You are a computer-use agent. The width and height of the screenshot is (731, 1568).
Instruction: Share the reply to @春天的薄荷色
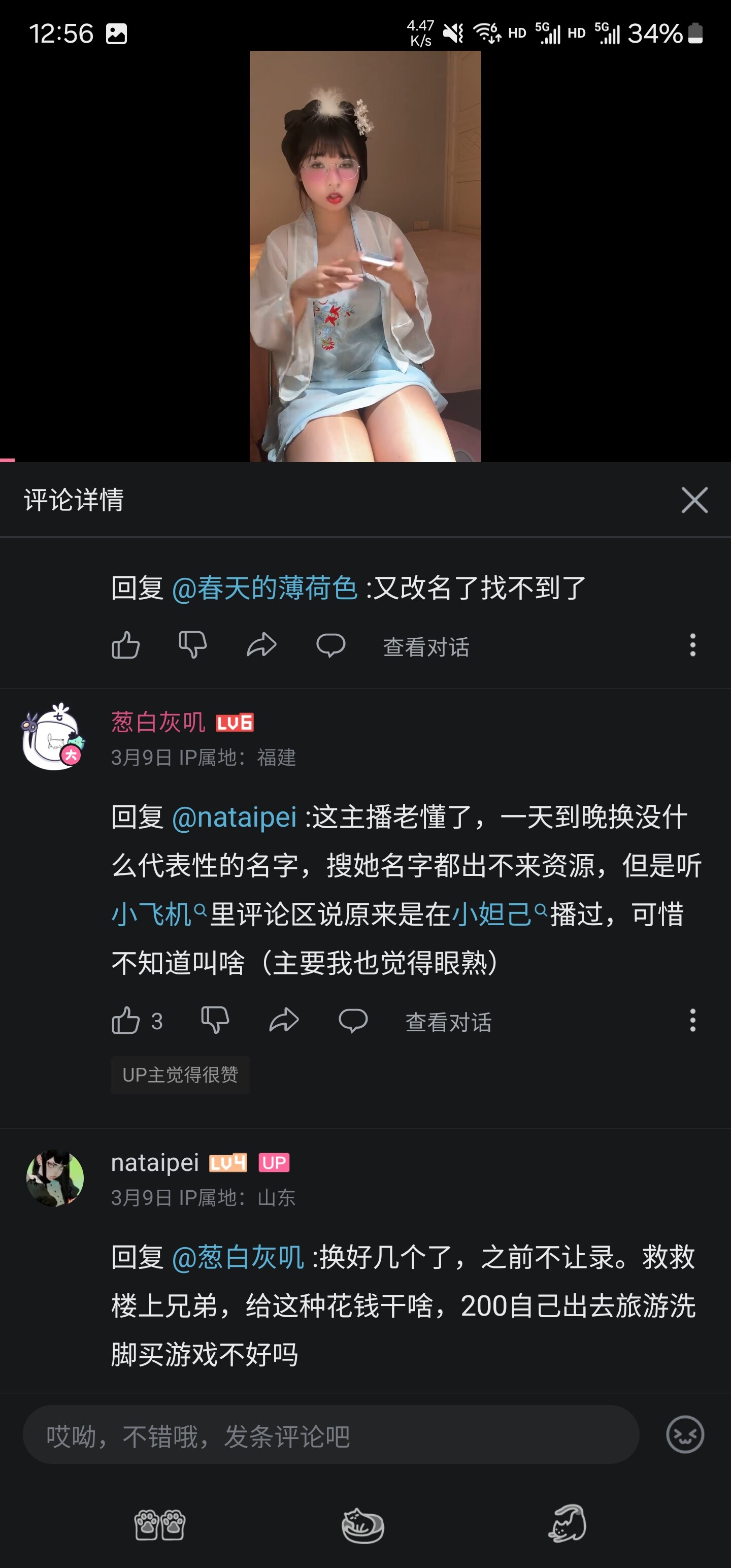[262, 645]
